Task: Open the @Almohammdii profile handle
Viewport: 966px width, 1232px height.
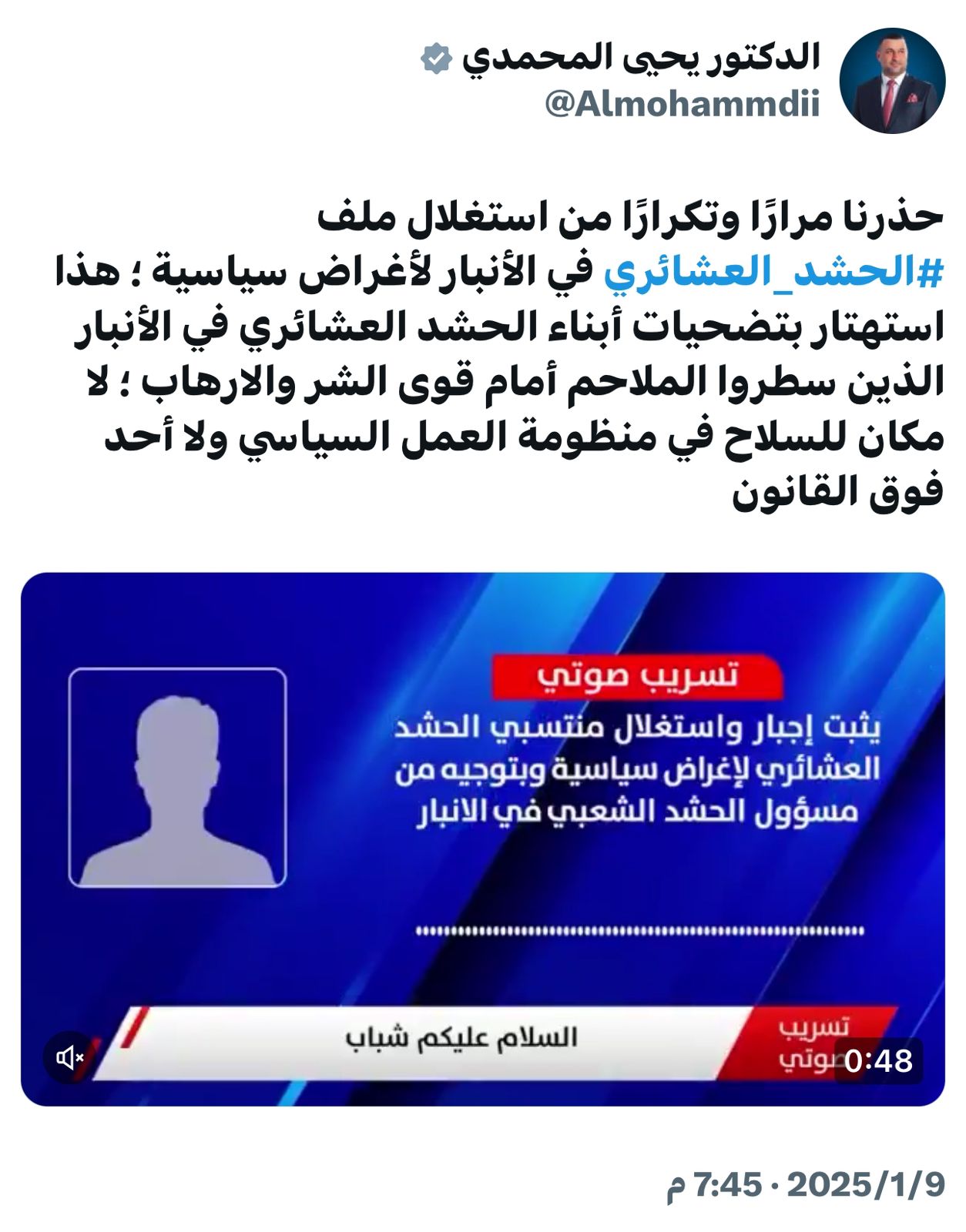Action: pyautogui.click(x=683, y=104)
